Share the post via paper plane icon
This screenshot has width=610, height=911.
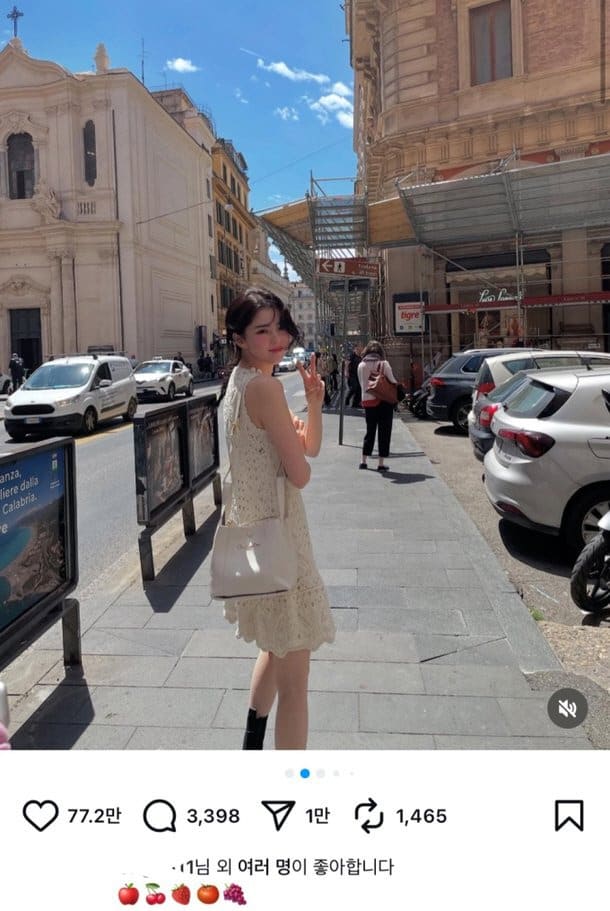(x=278, y=815)
